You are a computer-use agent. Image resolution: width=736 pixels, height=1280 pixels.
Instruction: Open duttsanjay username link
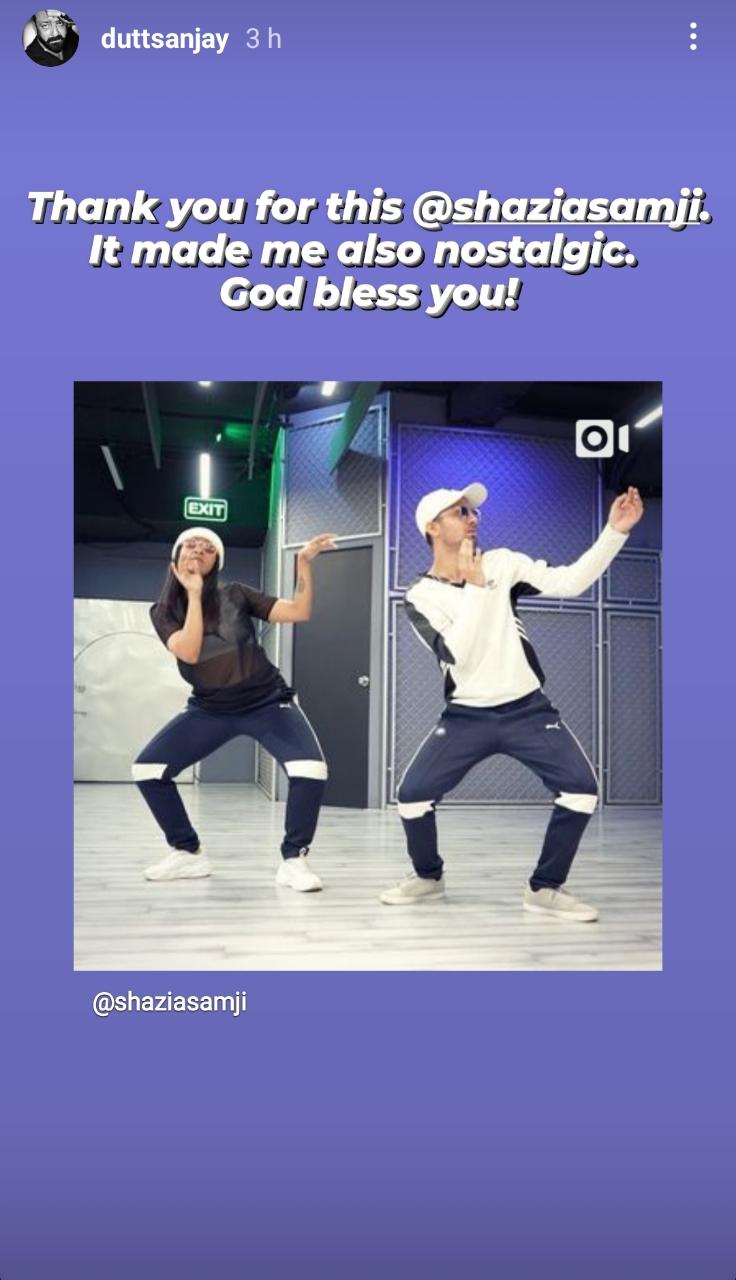pos(164,39)
